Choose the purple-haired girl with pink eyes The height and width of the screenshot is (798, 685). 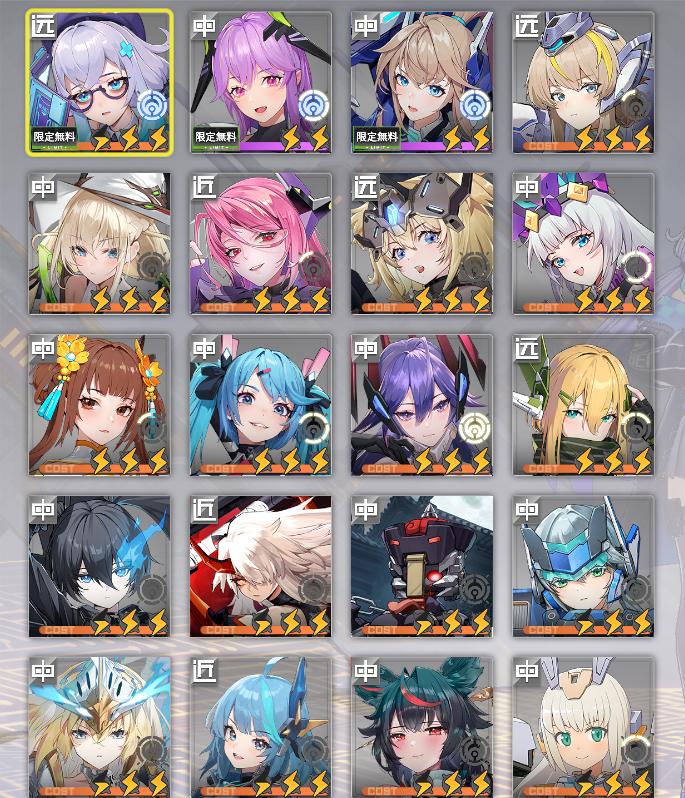point(261,82)
